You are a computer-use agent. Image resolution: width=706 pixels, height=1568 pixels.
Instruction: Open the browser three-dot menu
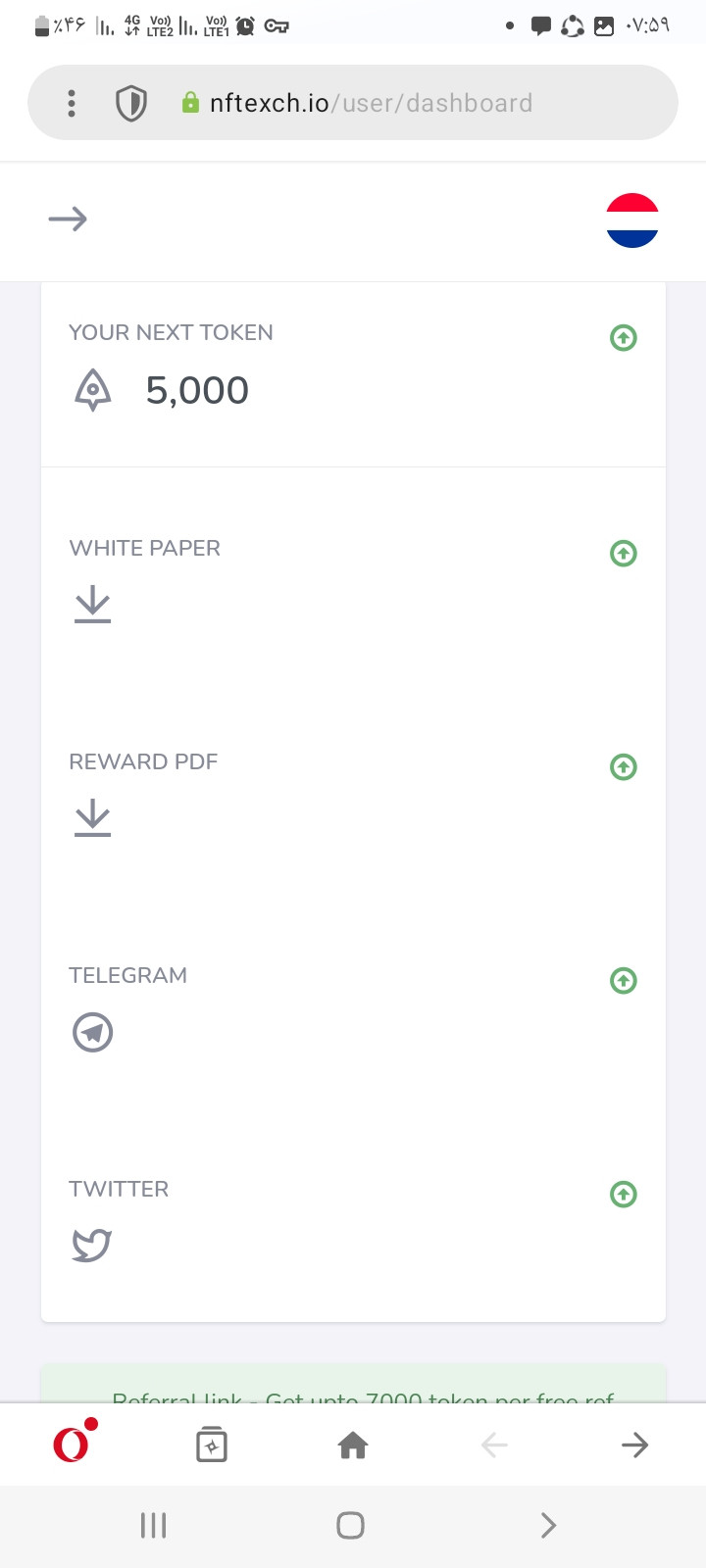tap(72, 103)
